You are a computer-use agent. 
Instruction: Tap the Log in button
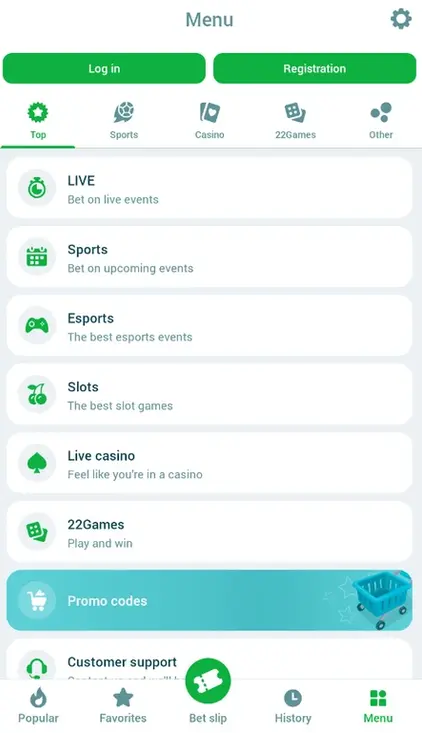tap(104, 68)
